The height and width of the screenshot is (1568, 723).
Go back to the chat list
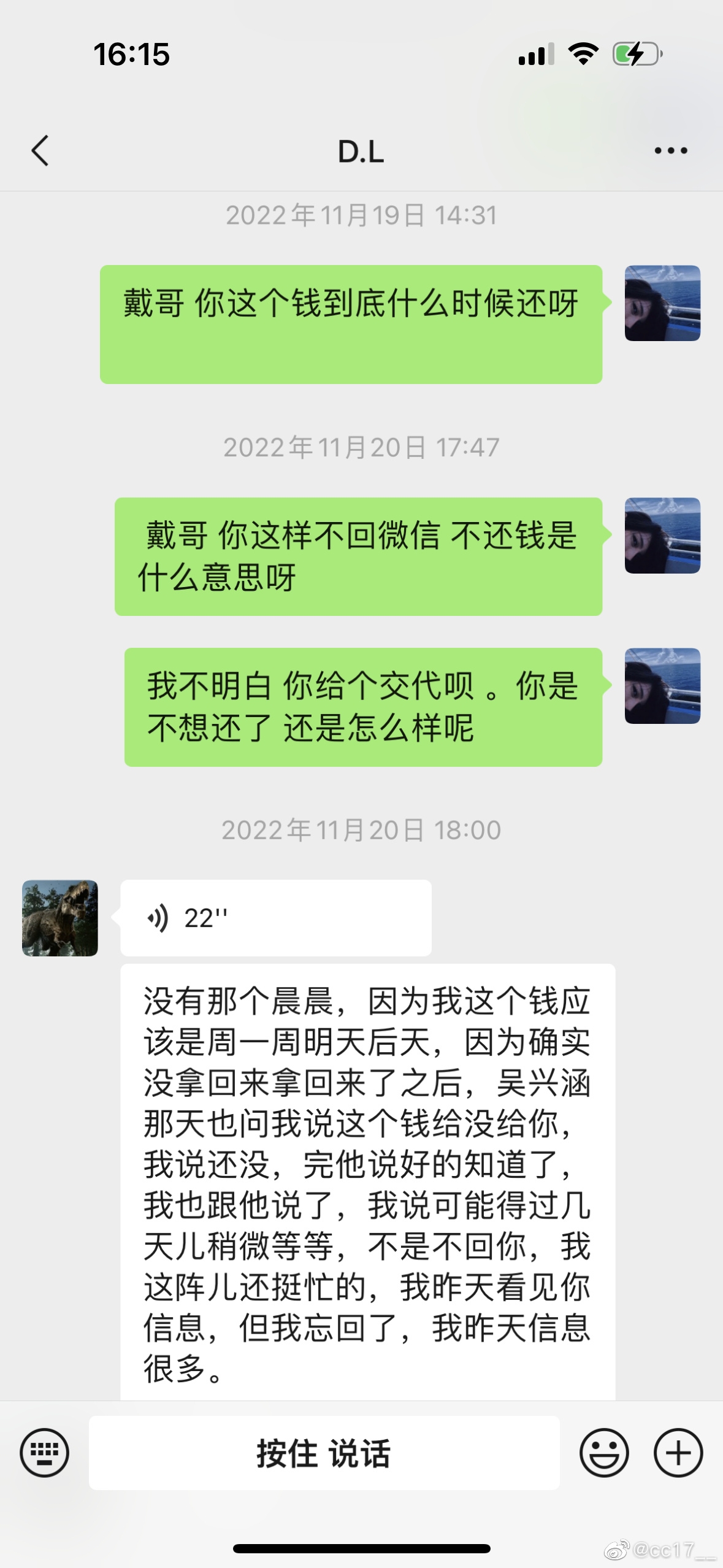40,151
